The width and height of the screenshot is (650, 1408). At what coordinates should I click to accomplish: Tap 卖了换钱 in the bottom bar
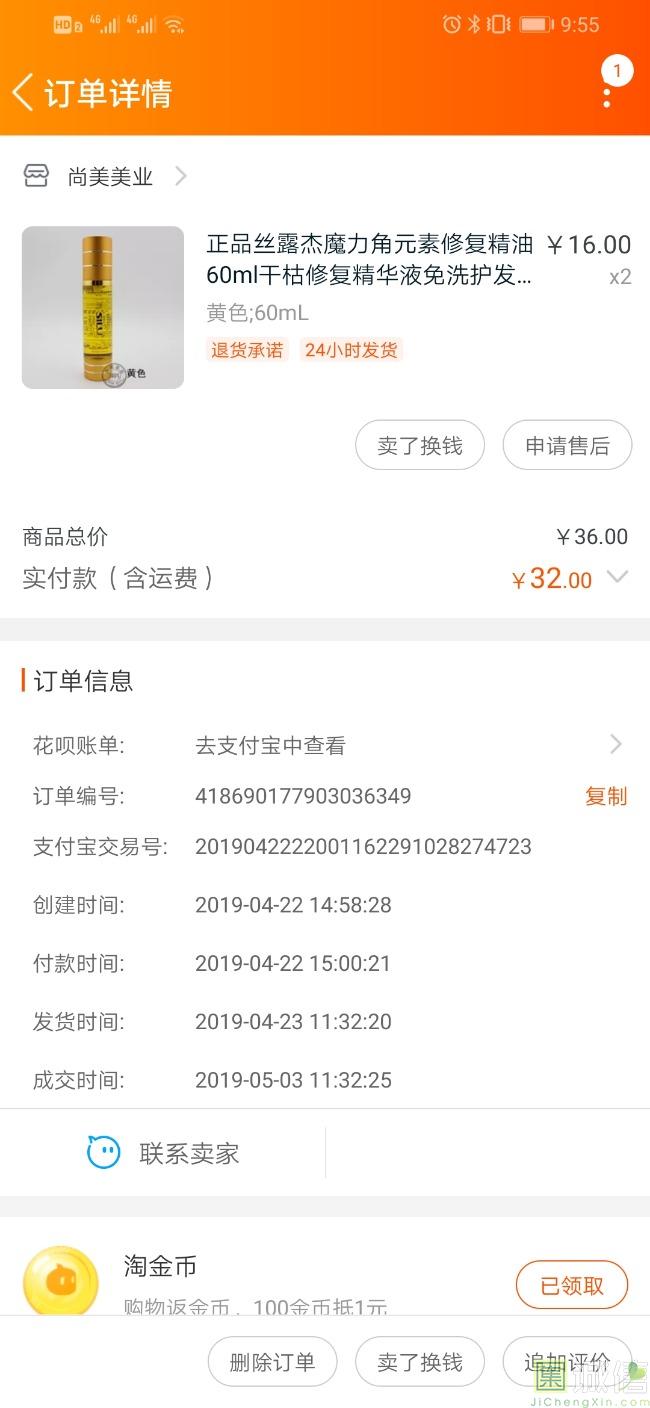420,1362
